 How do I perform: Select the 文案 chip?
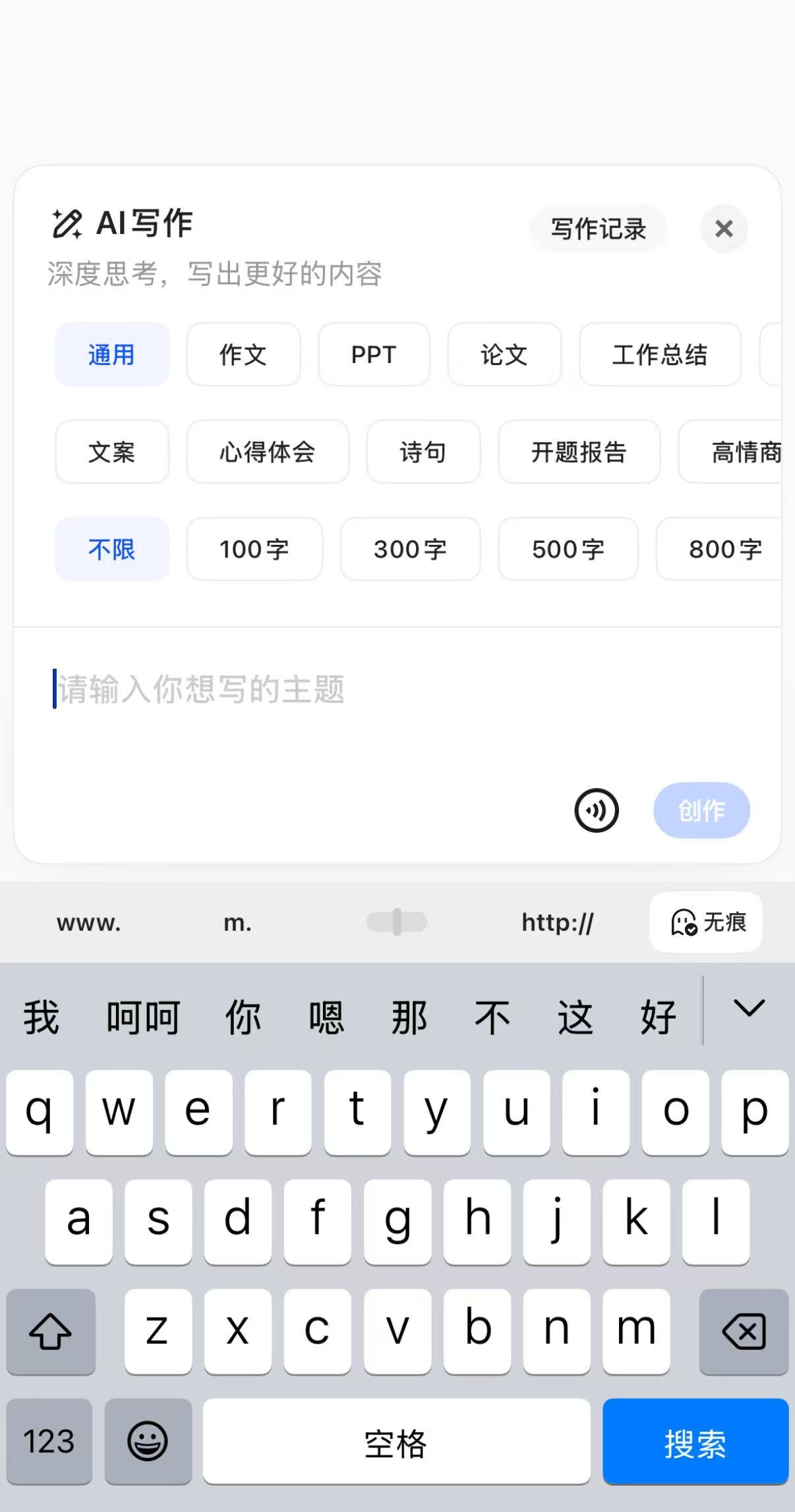111,452
